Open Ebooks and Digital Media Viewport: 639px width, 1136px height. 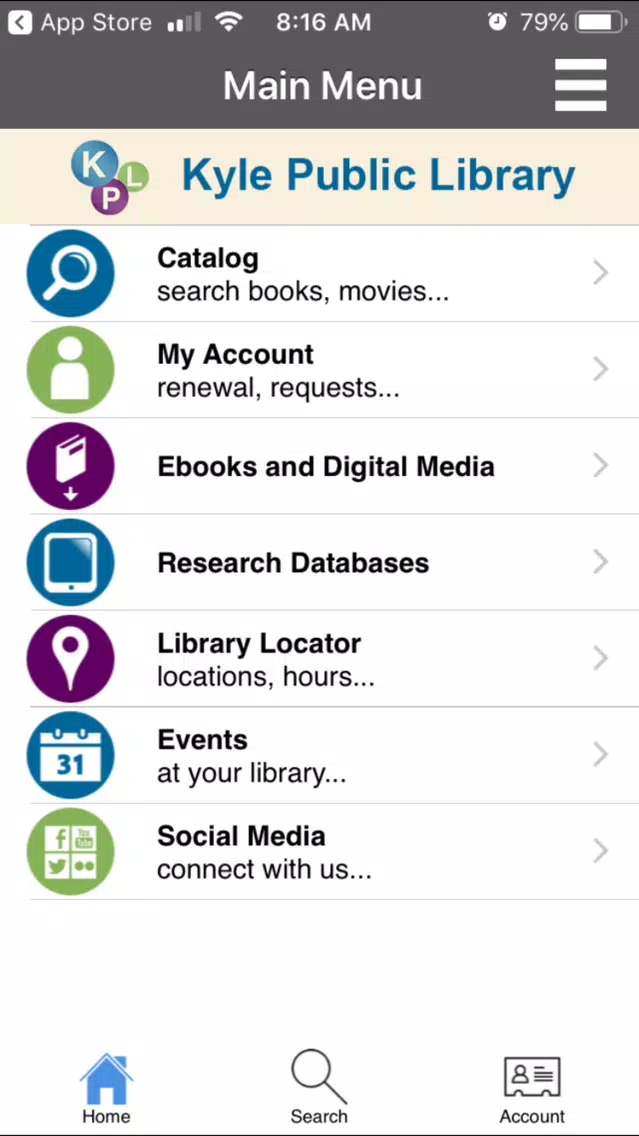[320, 467]
